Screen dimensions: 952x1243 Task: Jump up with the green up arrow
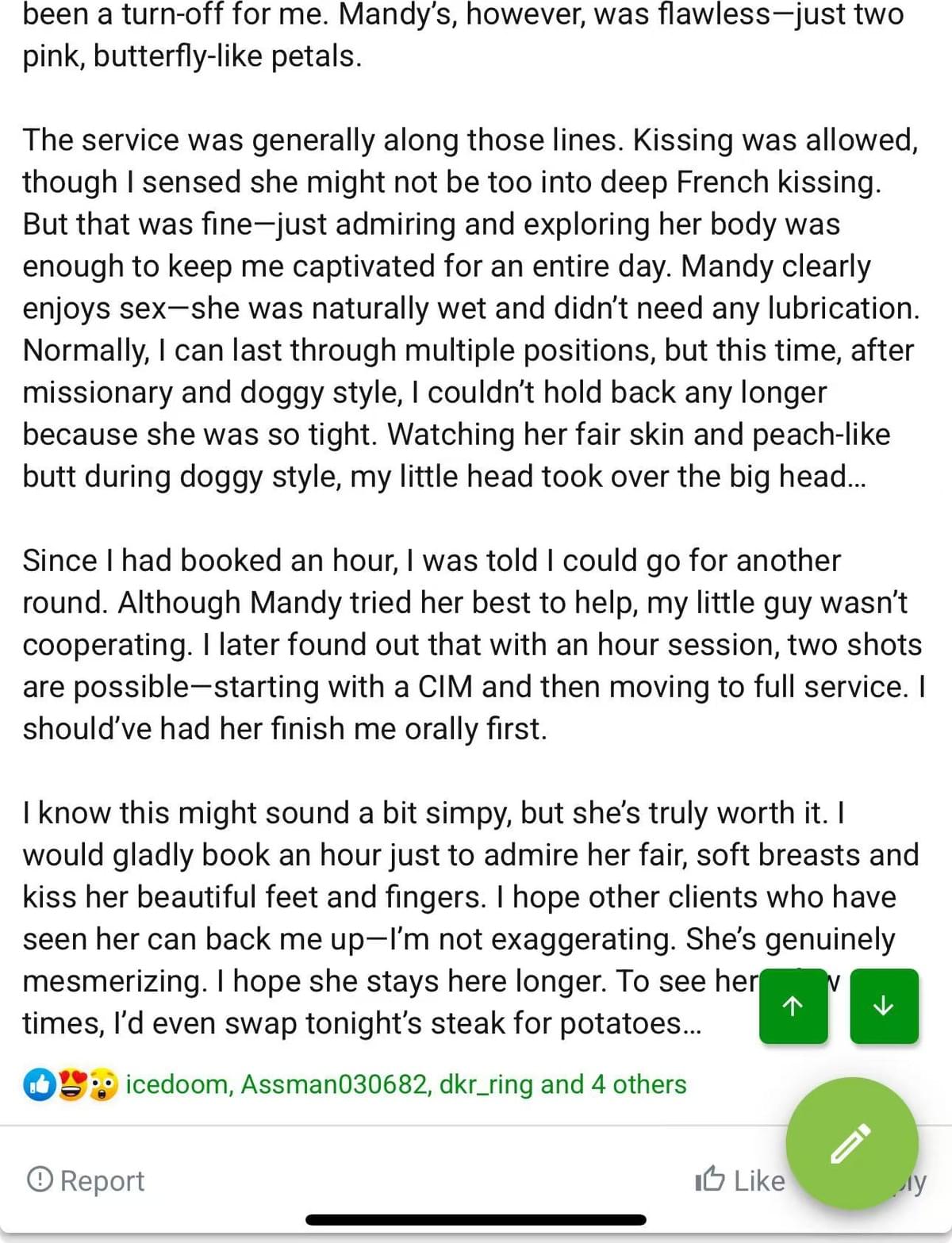(793, 1006)
